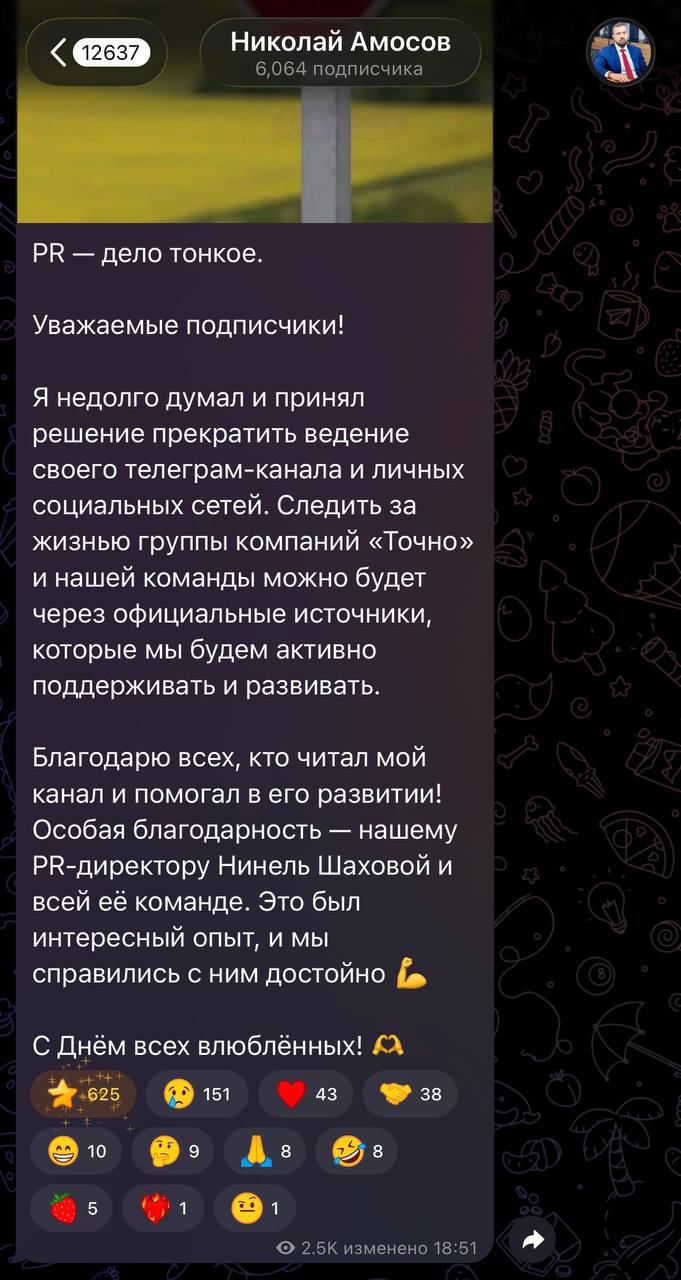The image size is (681, 1280).
Task: Select the handshake reaction with 38
Action: (410, 1093)
